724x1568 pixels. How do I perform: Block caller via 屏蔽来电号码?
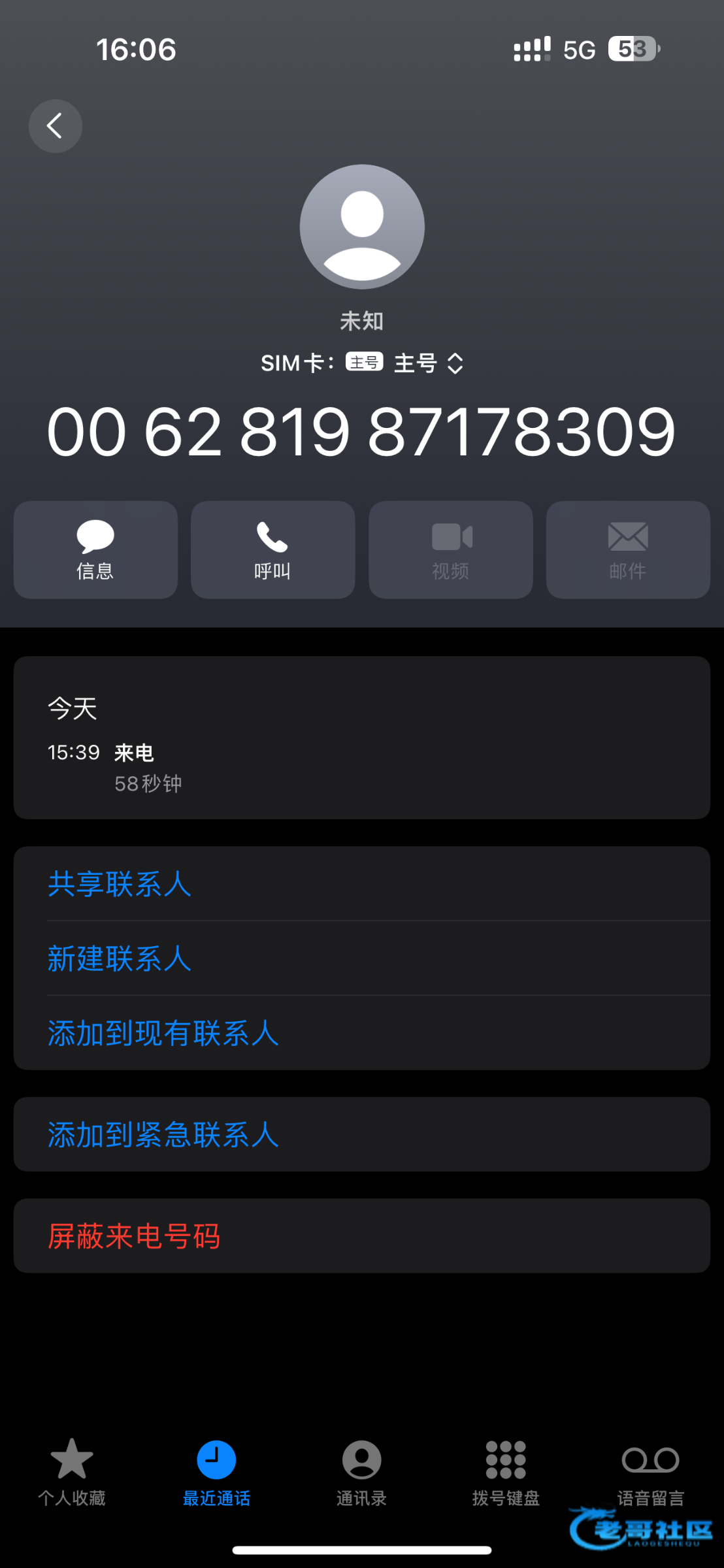(134, 1235)
